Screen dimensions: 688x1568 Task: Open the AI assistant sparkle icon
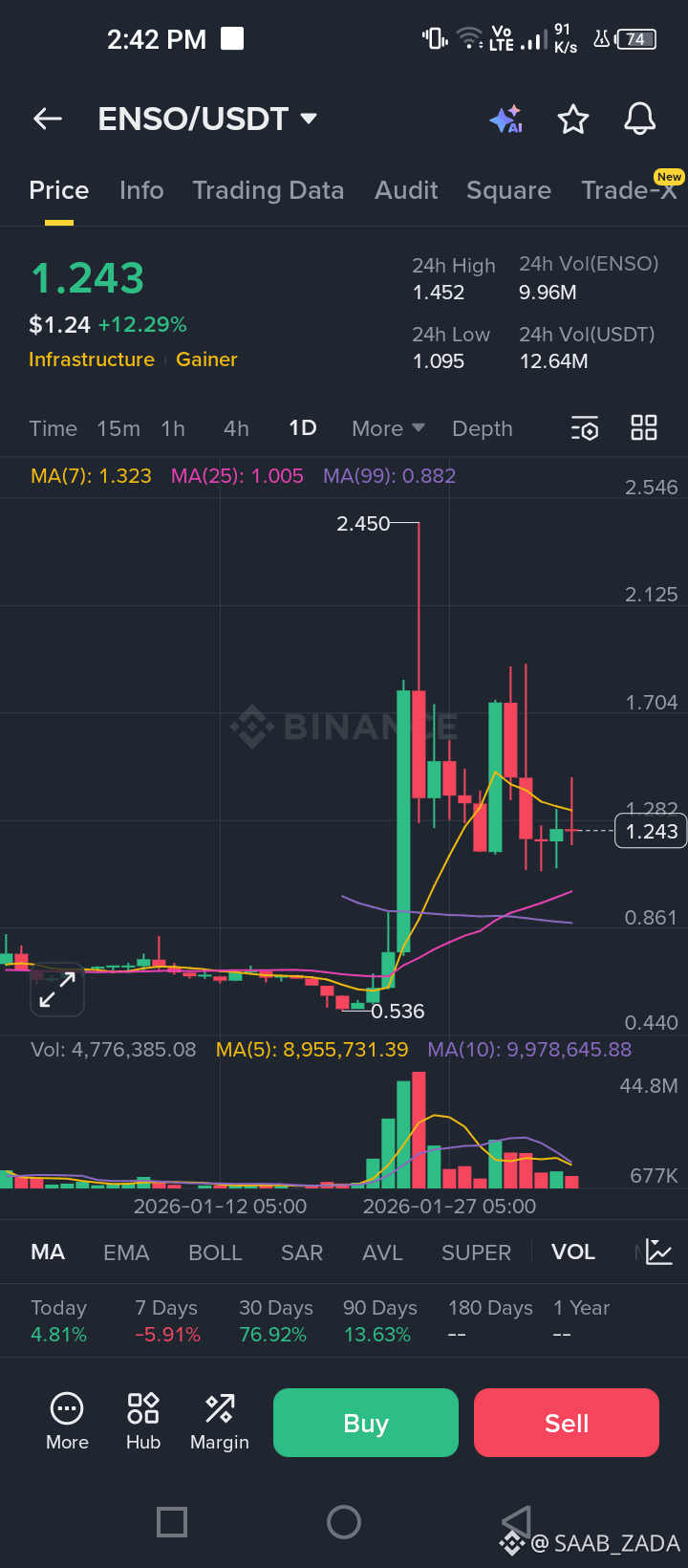click(x=505, y=120)
